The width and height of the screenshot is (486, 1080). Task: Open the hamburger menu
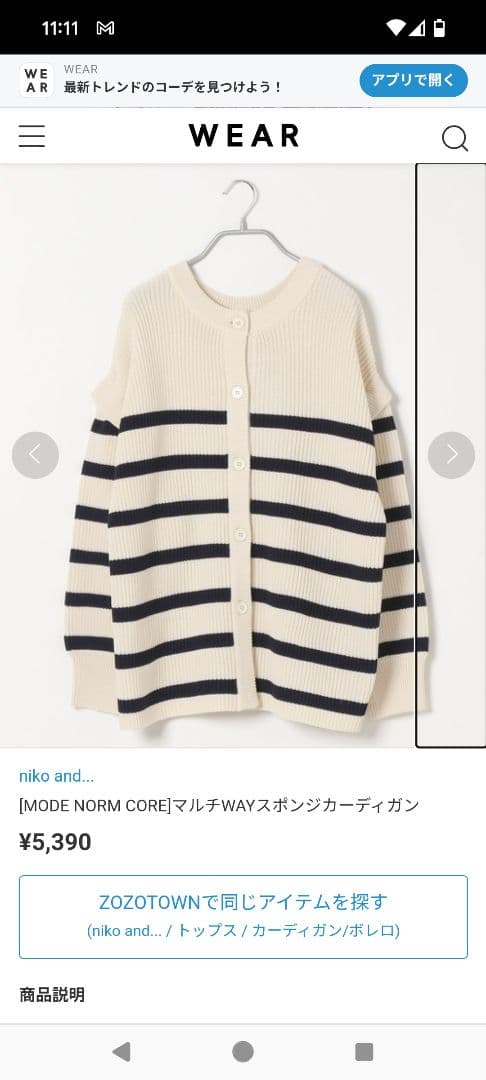click(x=32, y=136)
